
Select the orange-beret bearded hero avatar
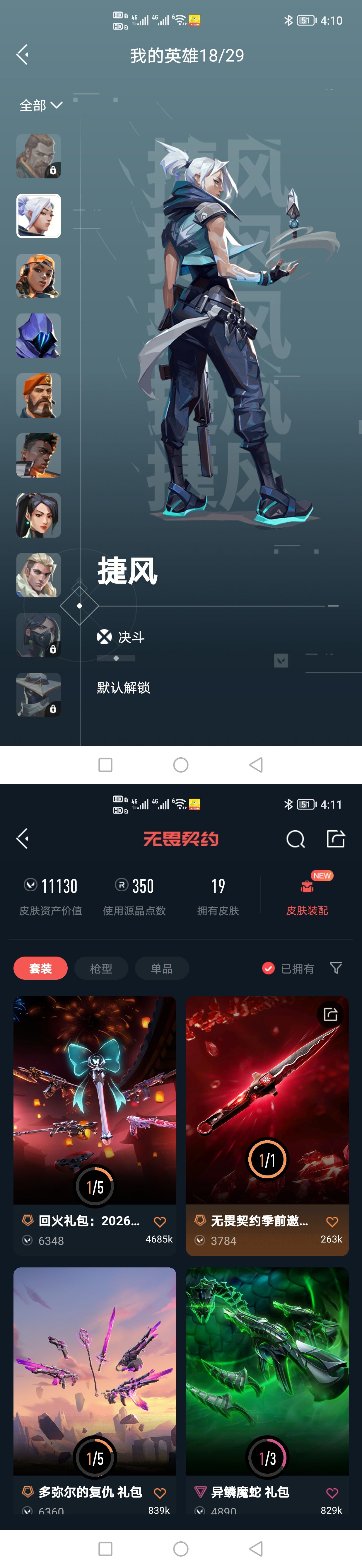click(x=38, y=396)
